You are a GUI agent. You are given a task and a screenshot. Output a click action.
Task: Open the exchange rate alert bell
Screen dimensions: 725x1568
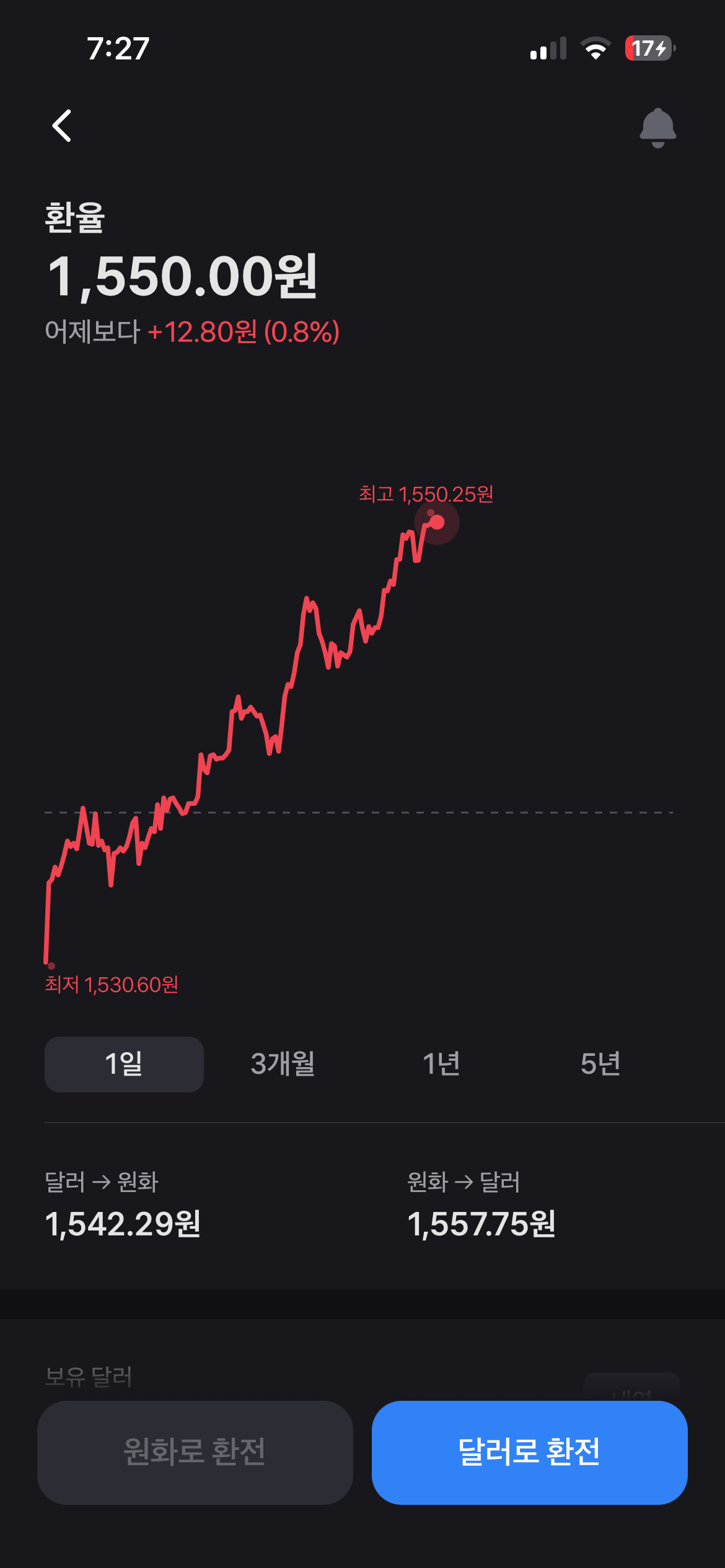pos(657,128)
